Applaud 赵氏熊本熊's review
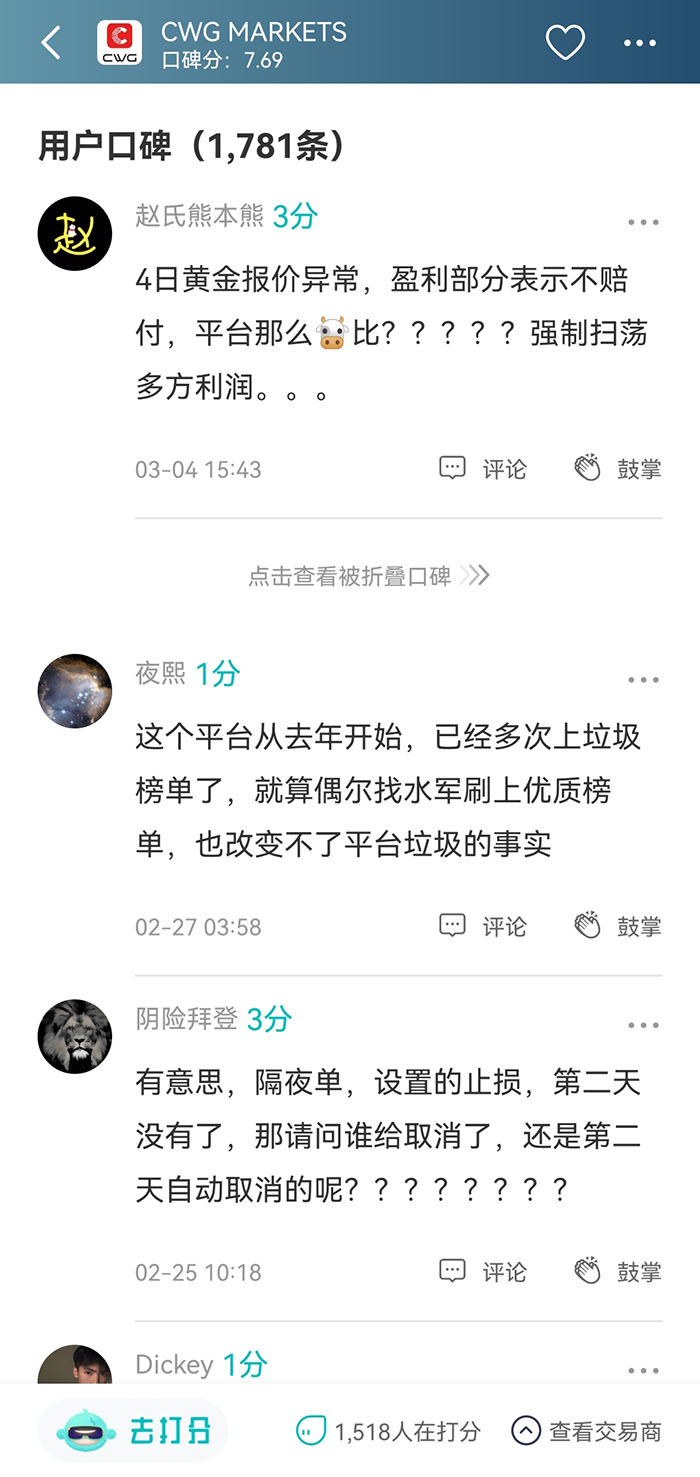Viewport: 700px width, 1477px height. point(617,469)
